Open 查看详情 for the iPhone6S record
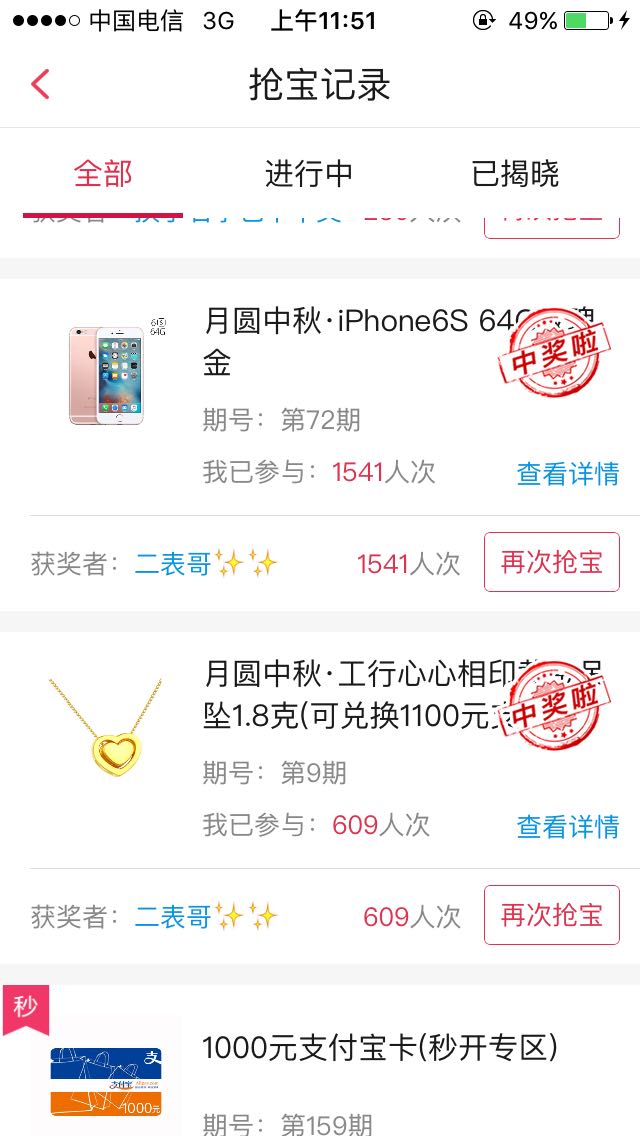 (x=568, y=474)
